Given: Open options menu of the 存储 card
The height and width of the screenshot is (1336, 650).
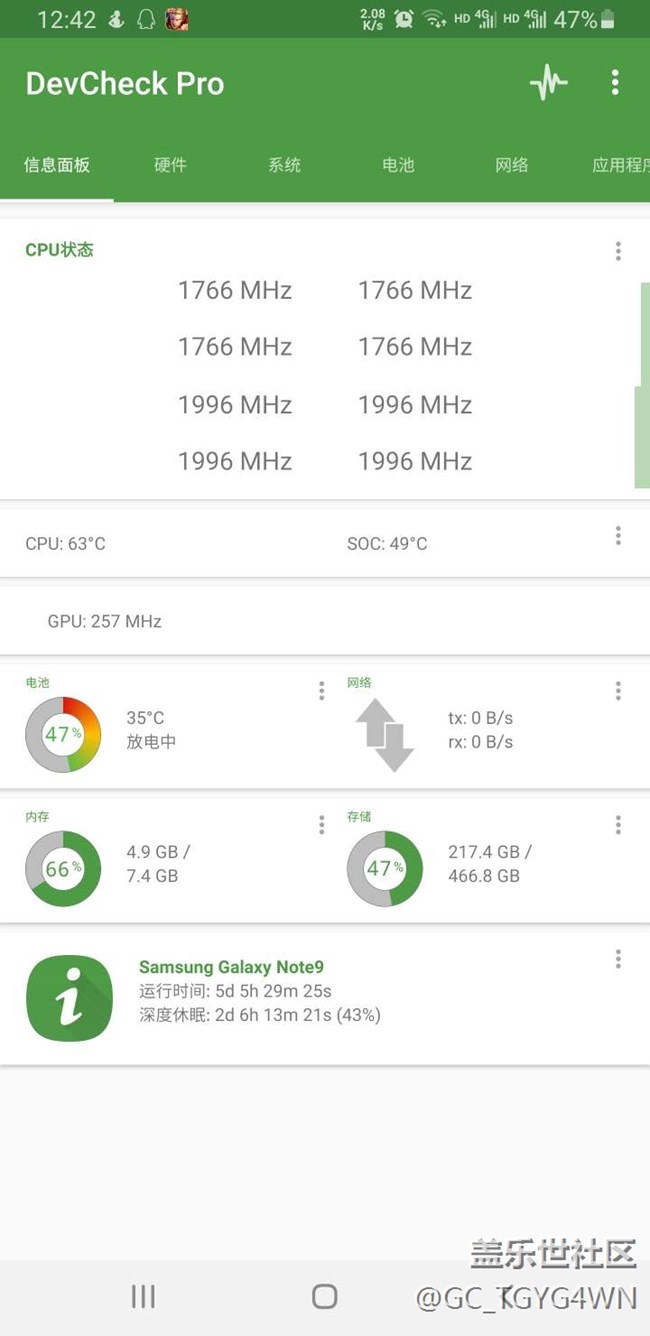Looking at the screenshot, I should (618, 824).
